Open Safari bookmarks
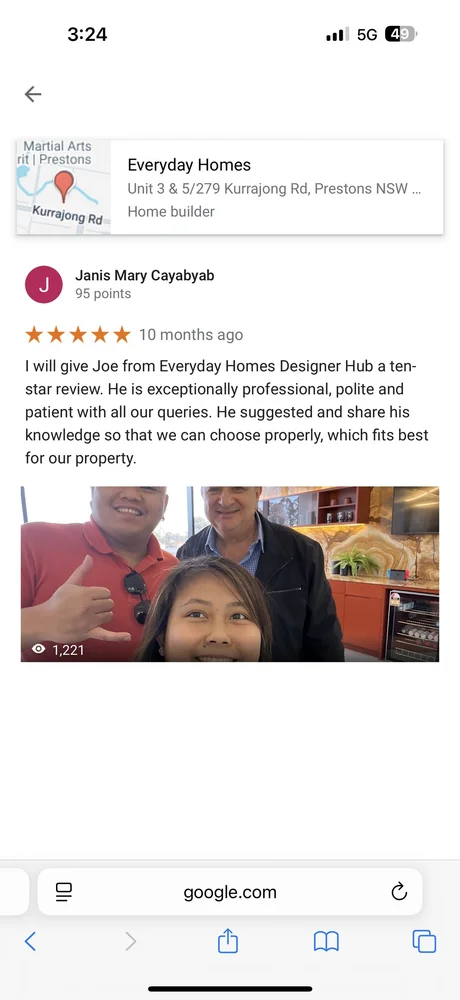460x1000 pixels. point(326,941)
